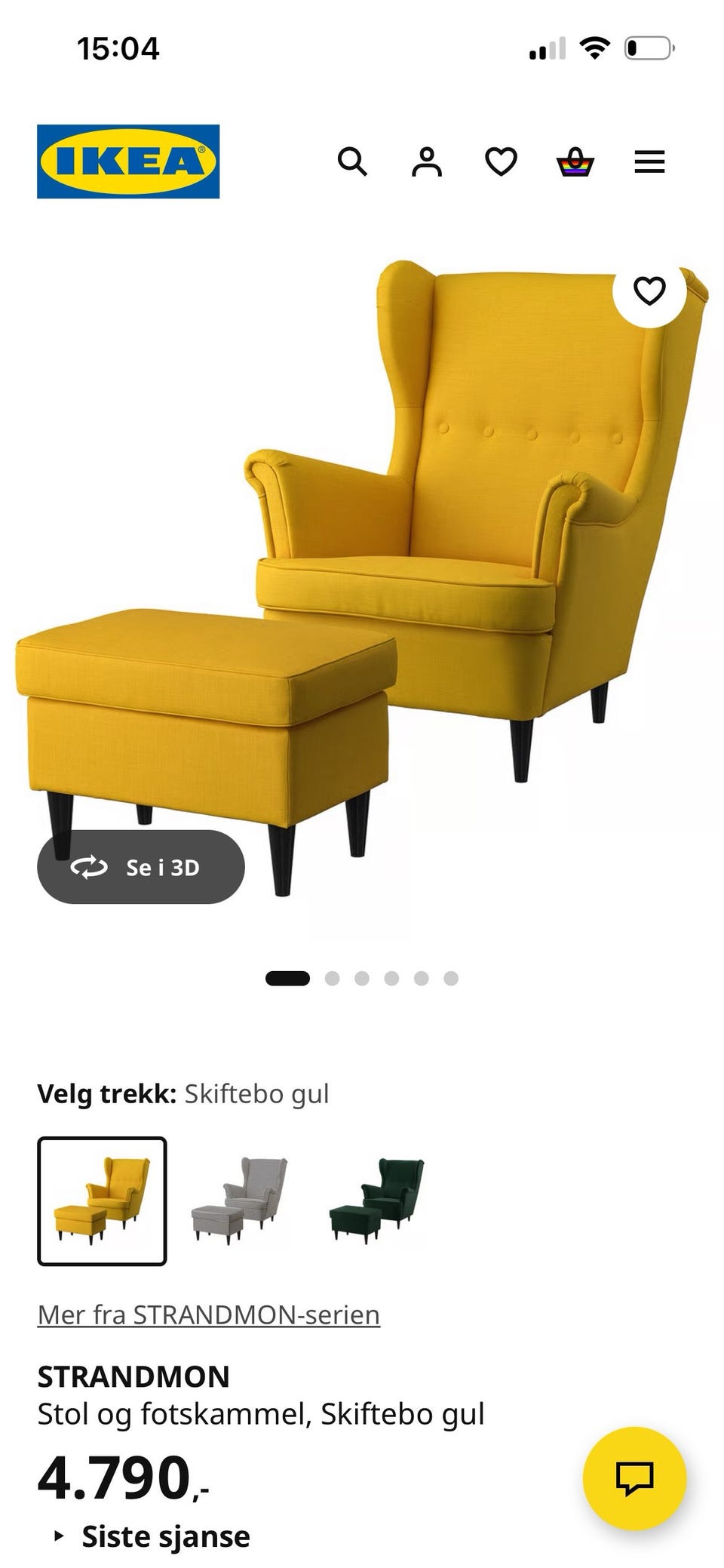Viewport: 724px width, 1568px height.
Task: Tap the STRANDMON product title
Action: click(133, 1374)
